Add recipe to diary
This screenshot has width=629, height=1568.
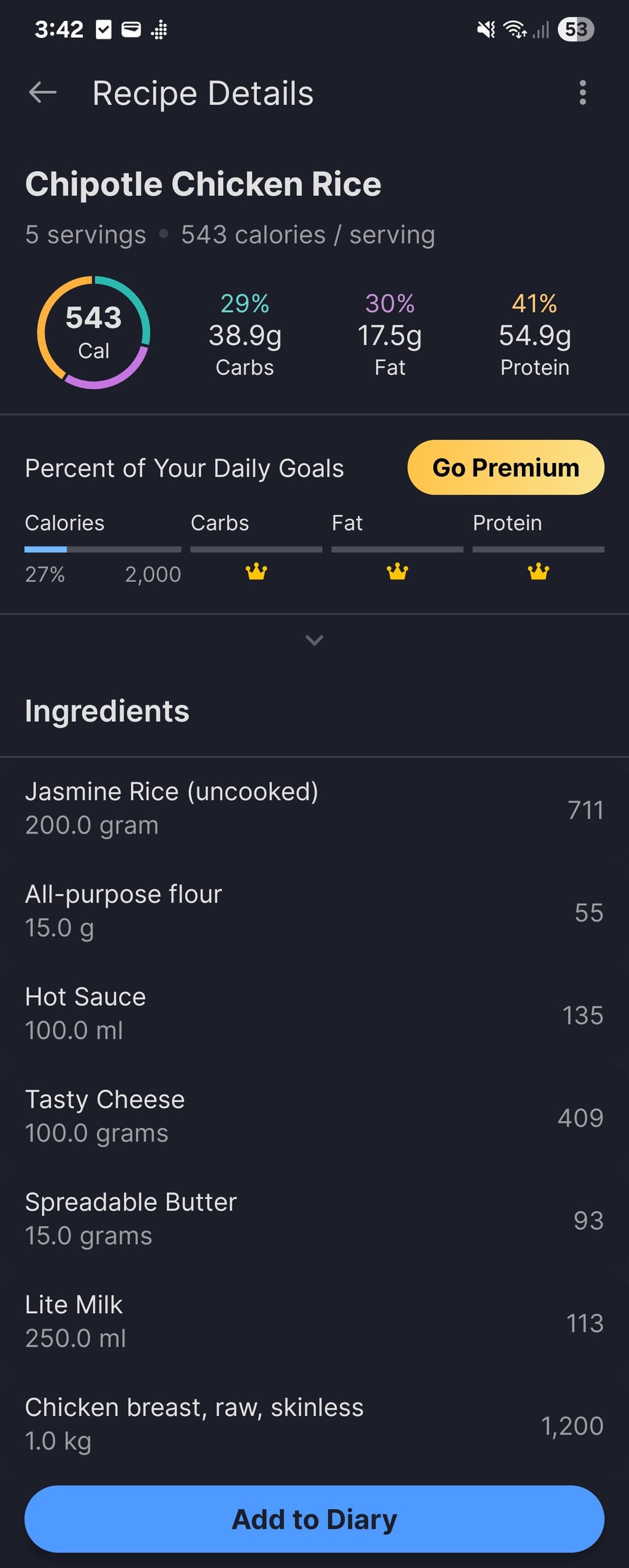[314, 1519]
